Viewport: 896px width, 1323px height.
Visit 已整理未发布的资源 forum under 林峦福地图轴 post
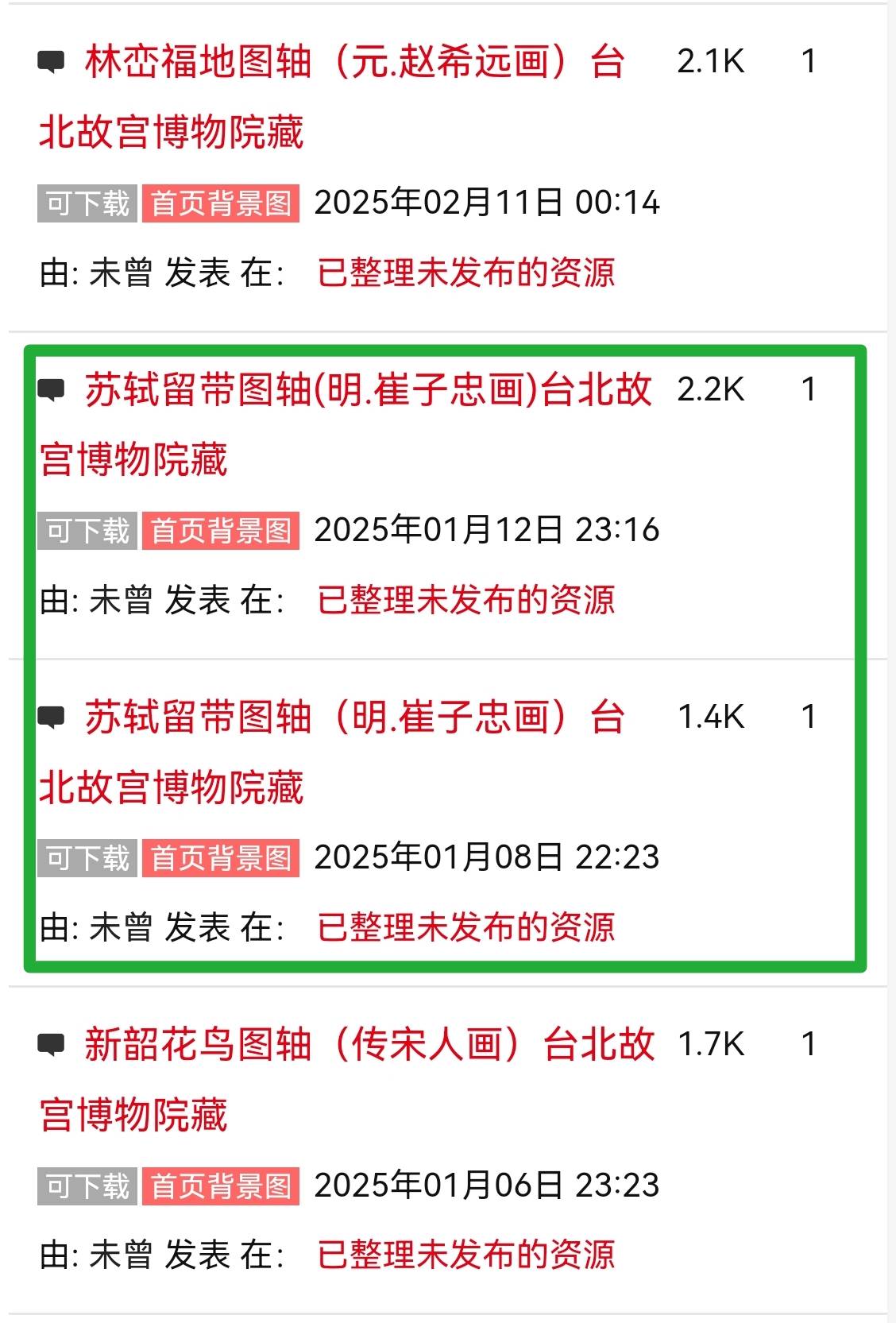(466, 273)
